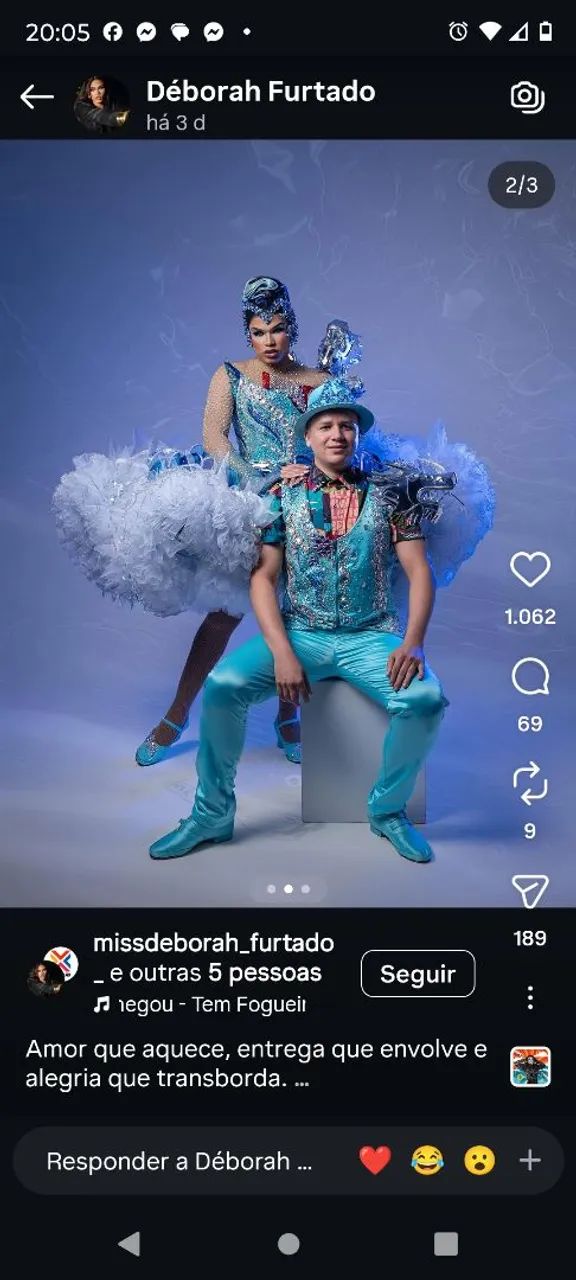This screenshot has width=576, height=1280.
Task: Open the audio cover thumbnail
Action: 530,1067
